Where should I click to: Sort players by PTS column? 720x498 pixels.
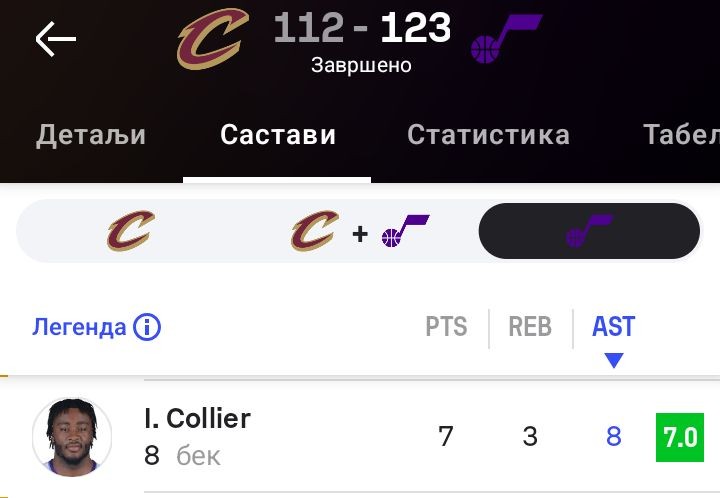tap(446, 327)
